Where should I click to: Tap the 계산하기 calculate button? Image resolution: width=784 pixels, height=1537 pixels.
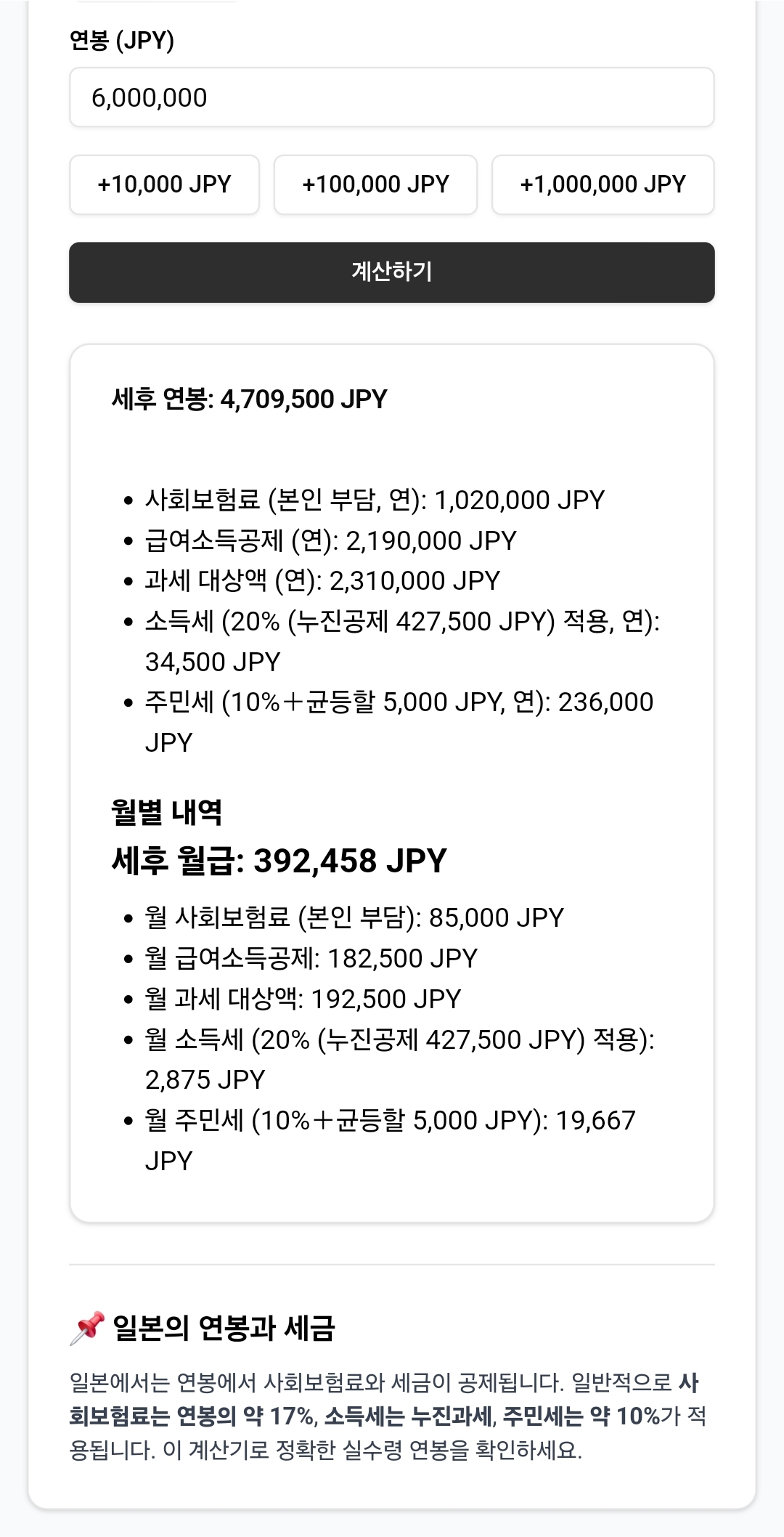[392, 272]
